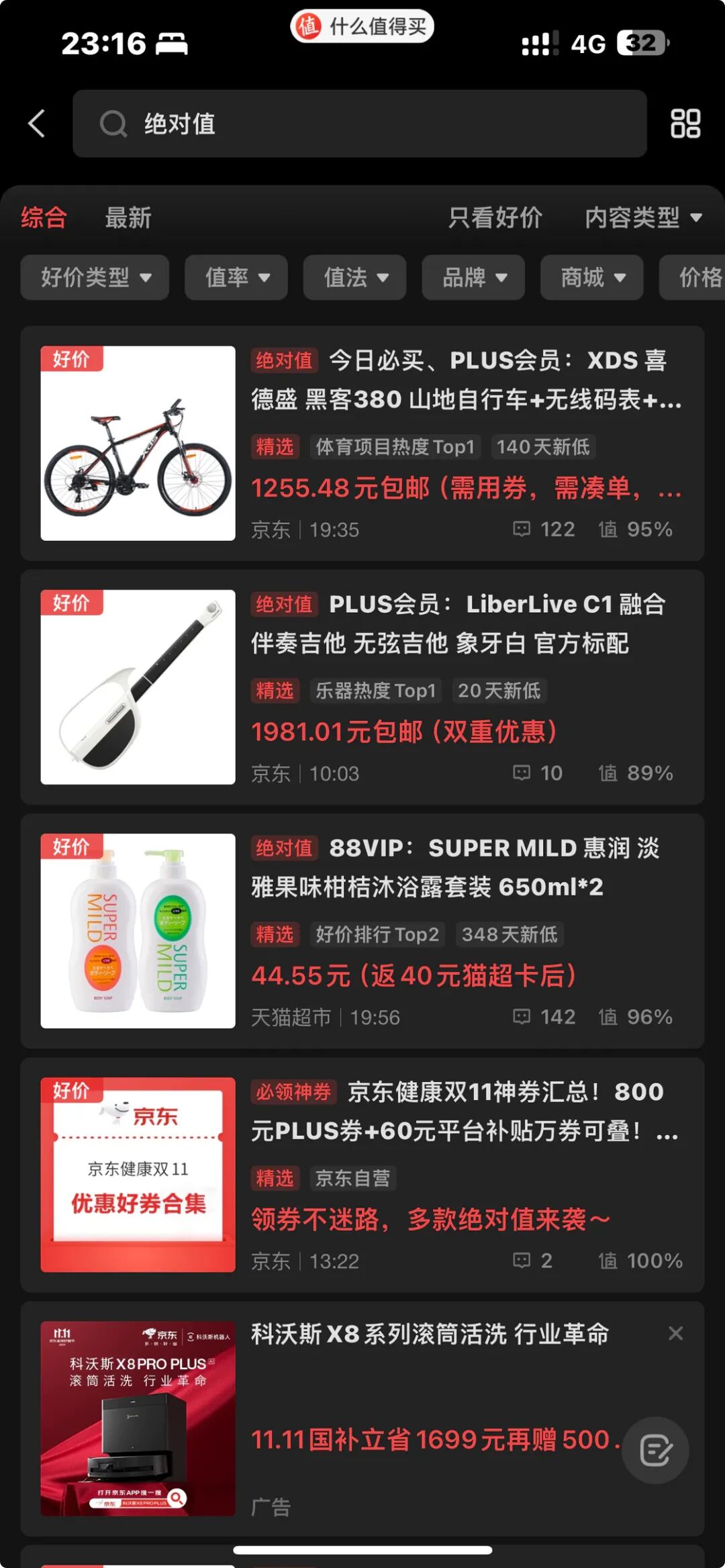Screen dimensions: 725x1568
Task: Switch the layout with the grid view icon
Action: (685, 124)
